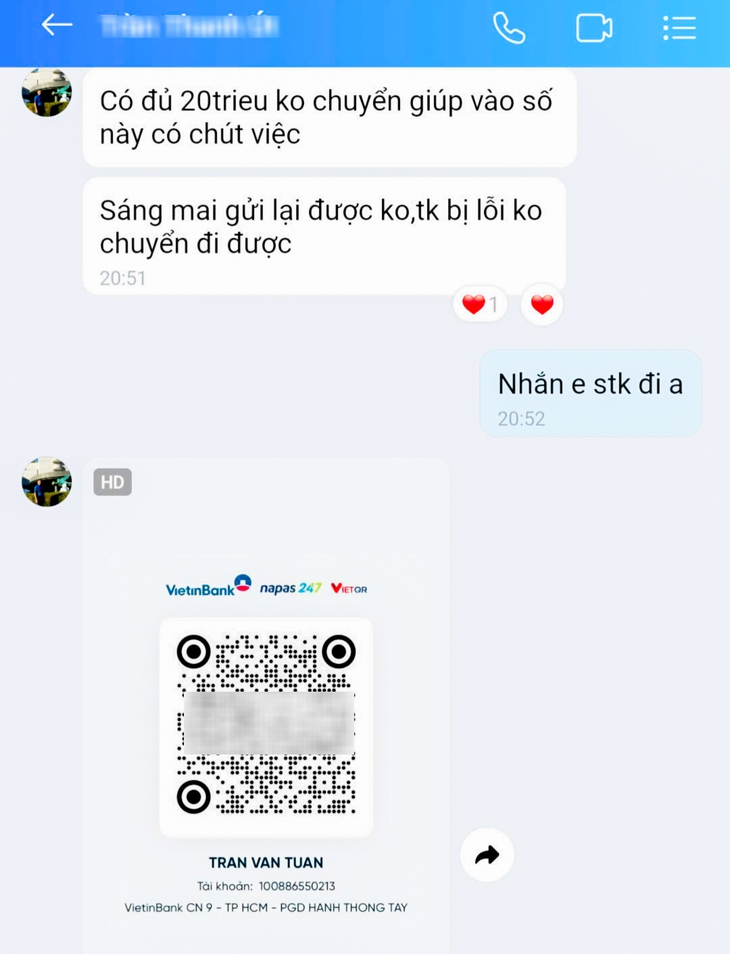The height and width of the screenshot is (954, 730).
Task: Start a voice call
Action: point(508,28)
